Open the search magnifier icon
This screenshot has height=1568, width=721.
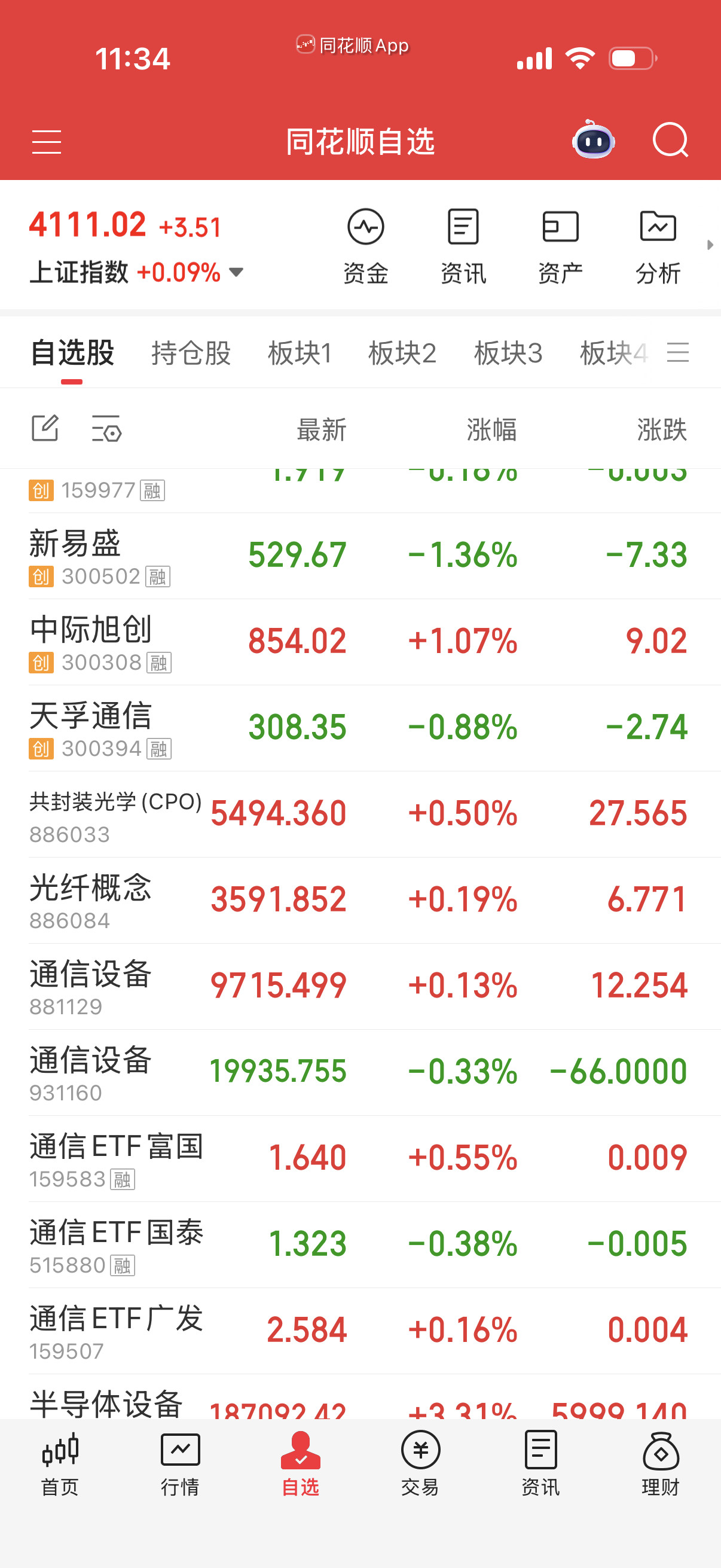[672, 141]
